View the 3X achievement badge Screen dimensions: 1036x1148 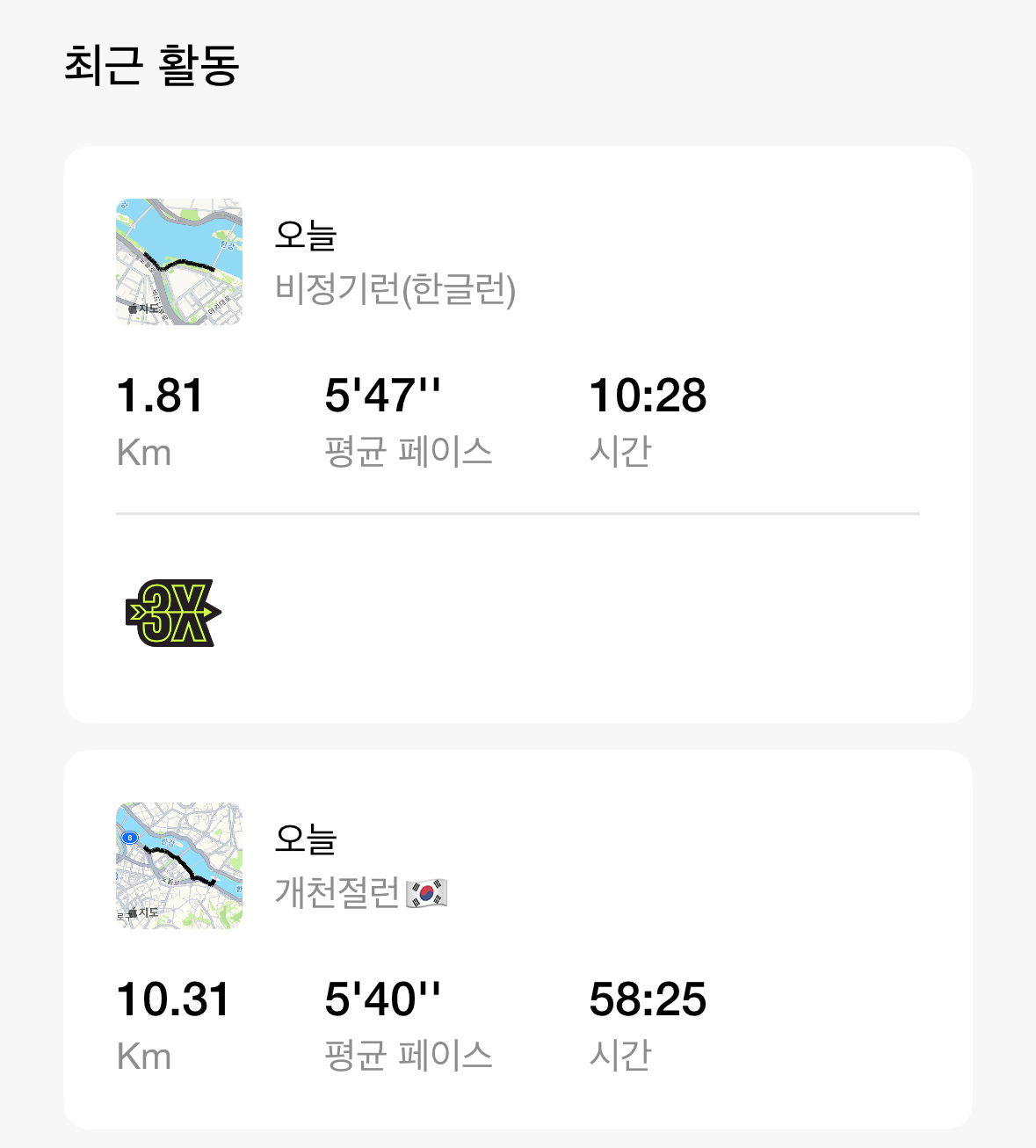click(173, 613)
